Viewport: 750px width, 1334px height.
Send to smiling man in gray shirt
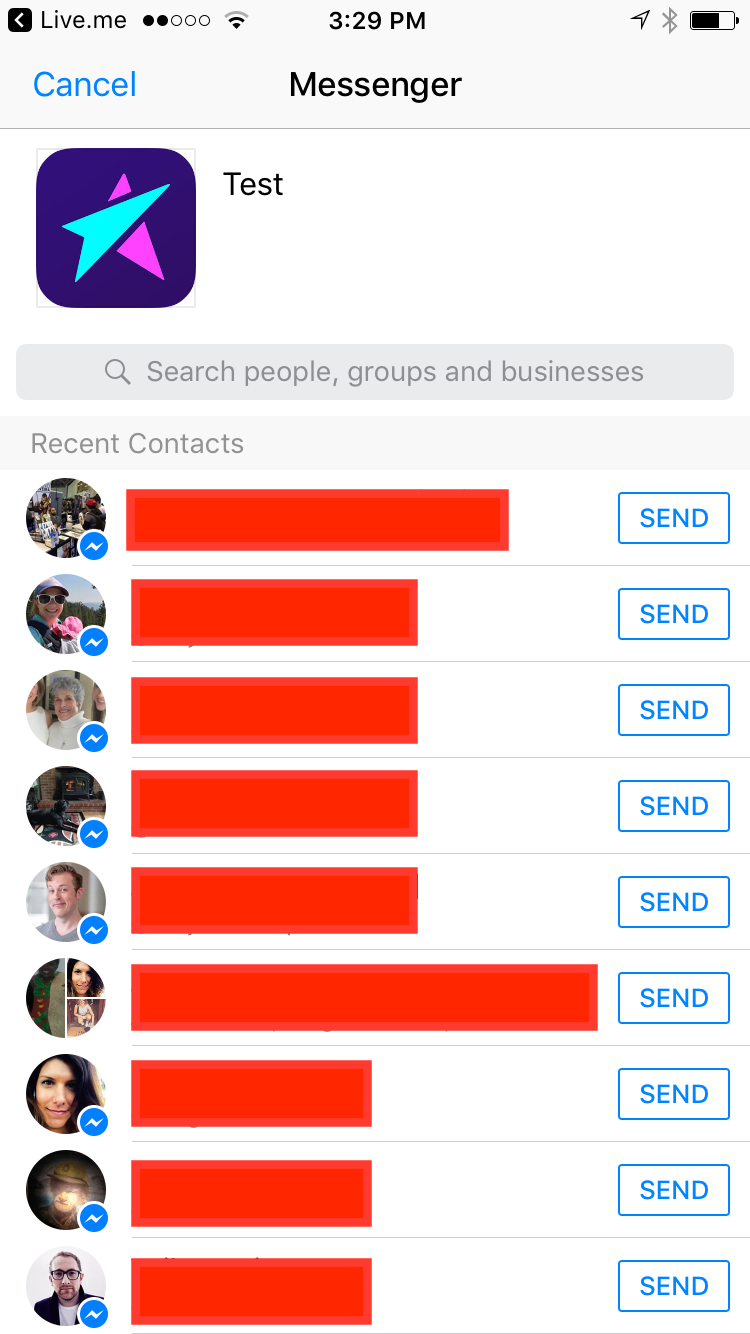pos(673,902)
